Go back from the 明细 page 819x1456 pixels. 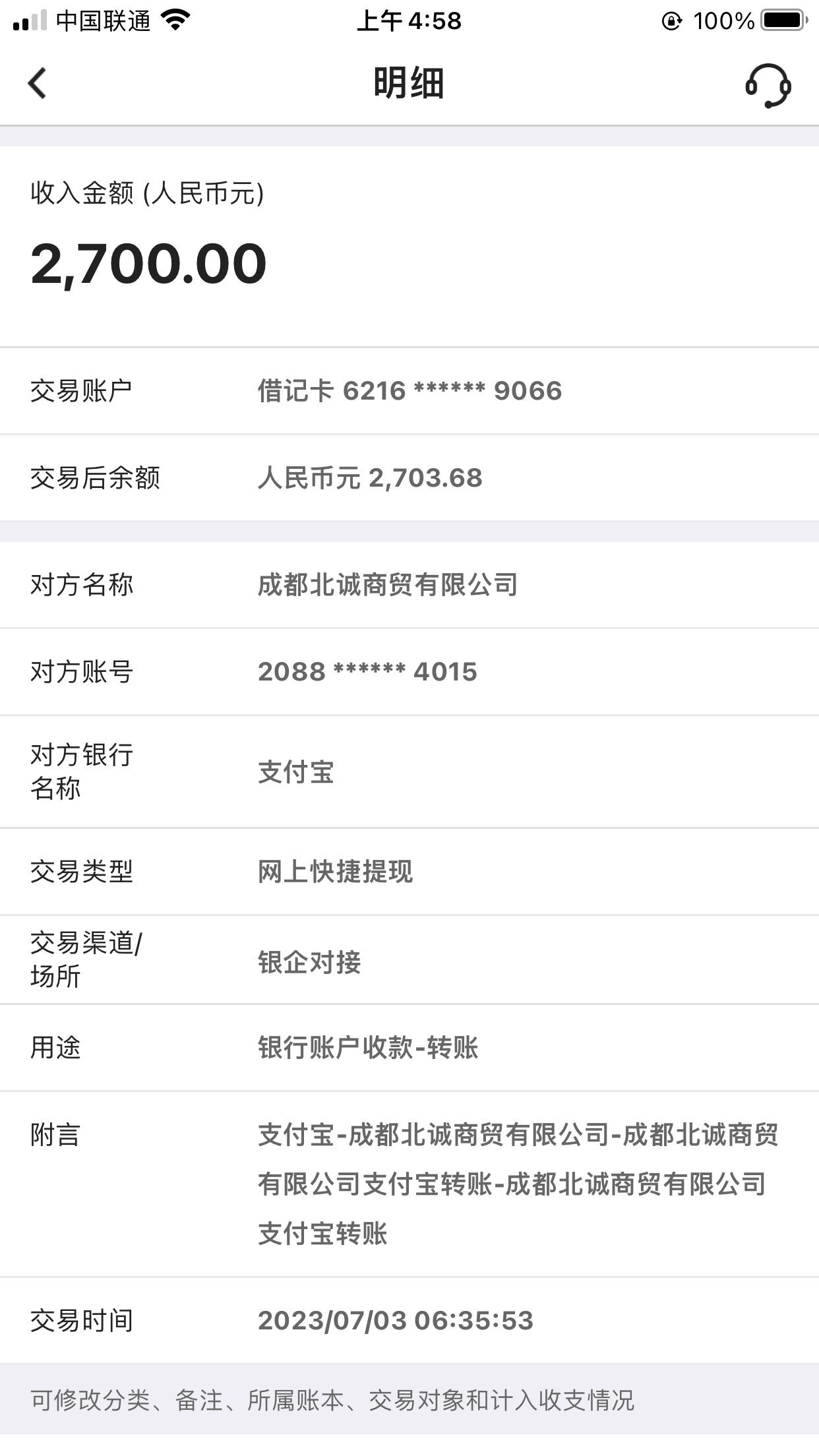click(38, 84)
